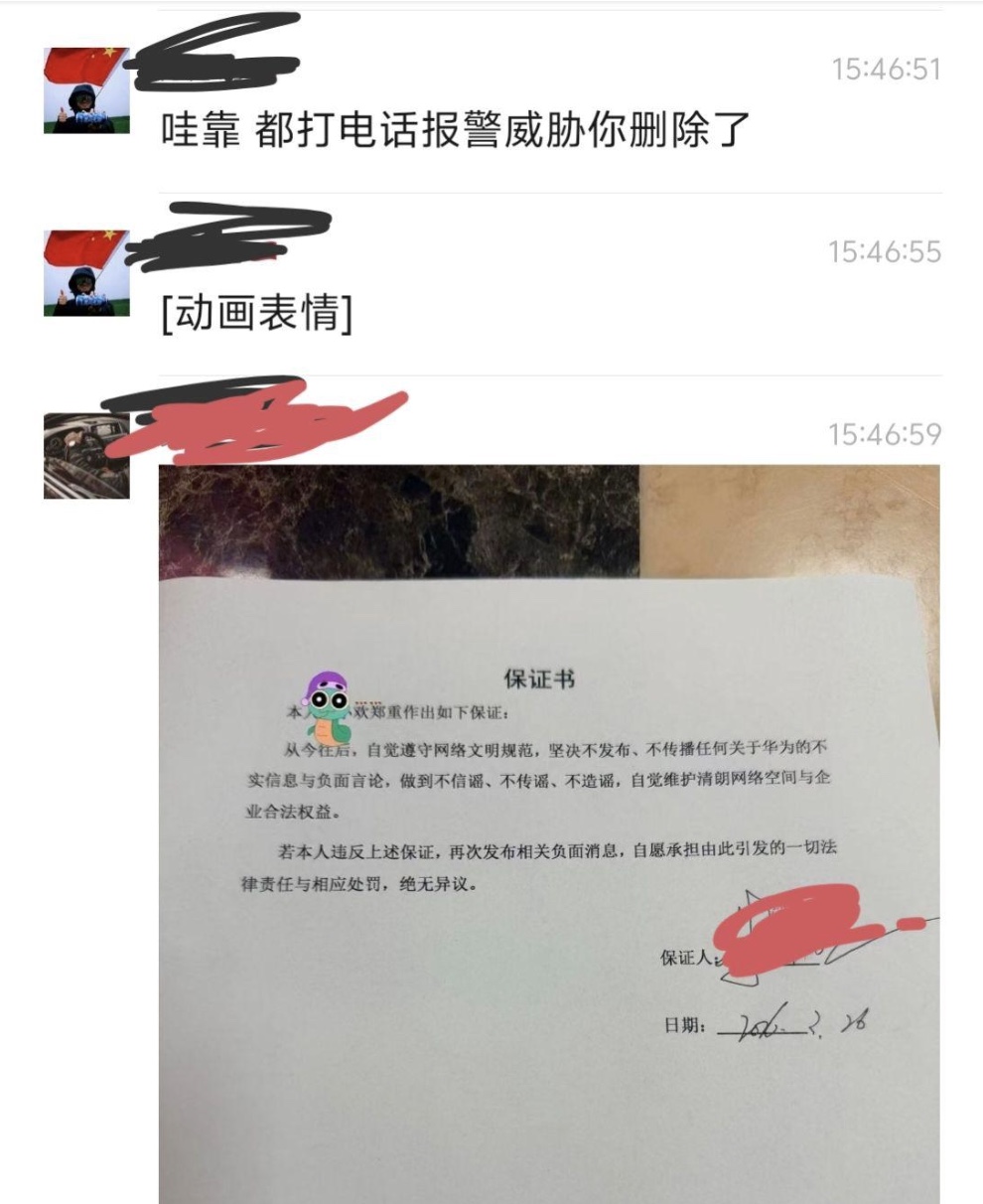Open the 保证书 photo sent at 15:46:59

coord(549,832)
